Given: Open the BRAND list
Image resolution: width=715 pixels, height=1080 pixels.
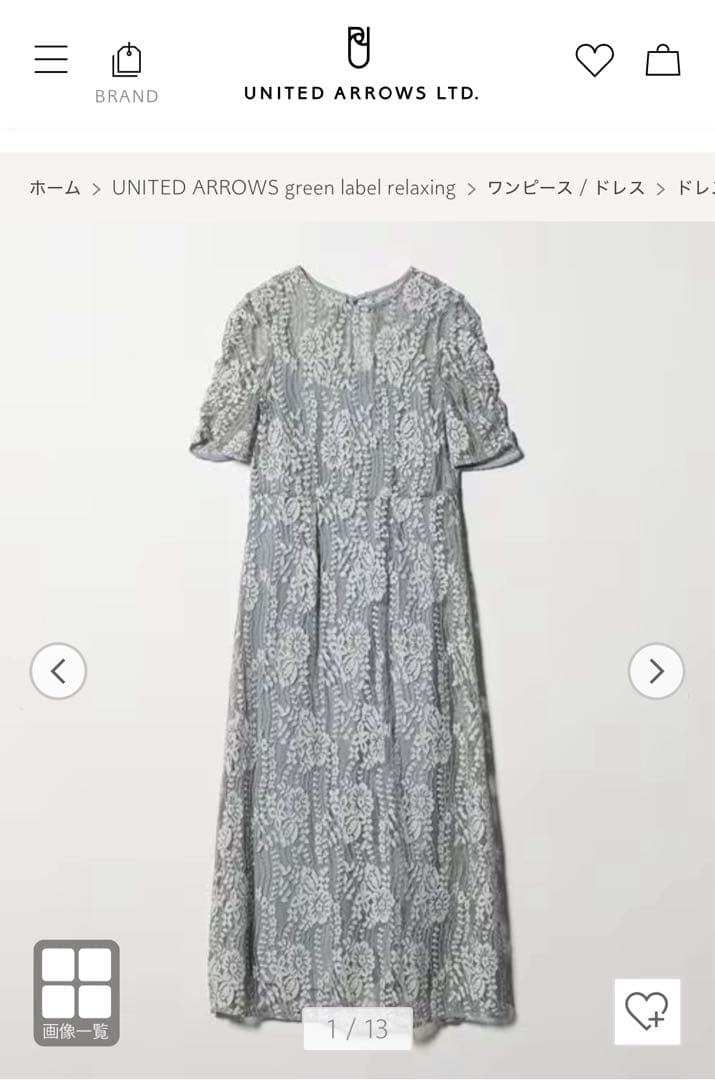Looking at the screenshot, I should (x=127, y=72).
